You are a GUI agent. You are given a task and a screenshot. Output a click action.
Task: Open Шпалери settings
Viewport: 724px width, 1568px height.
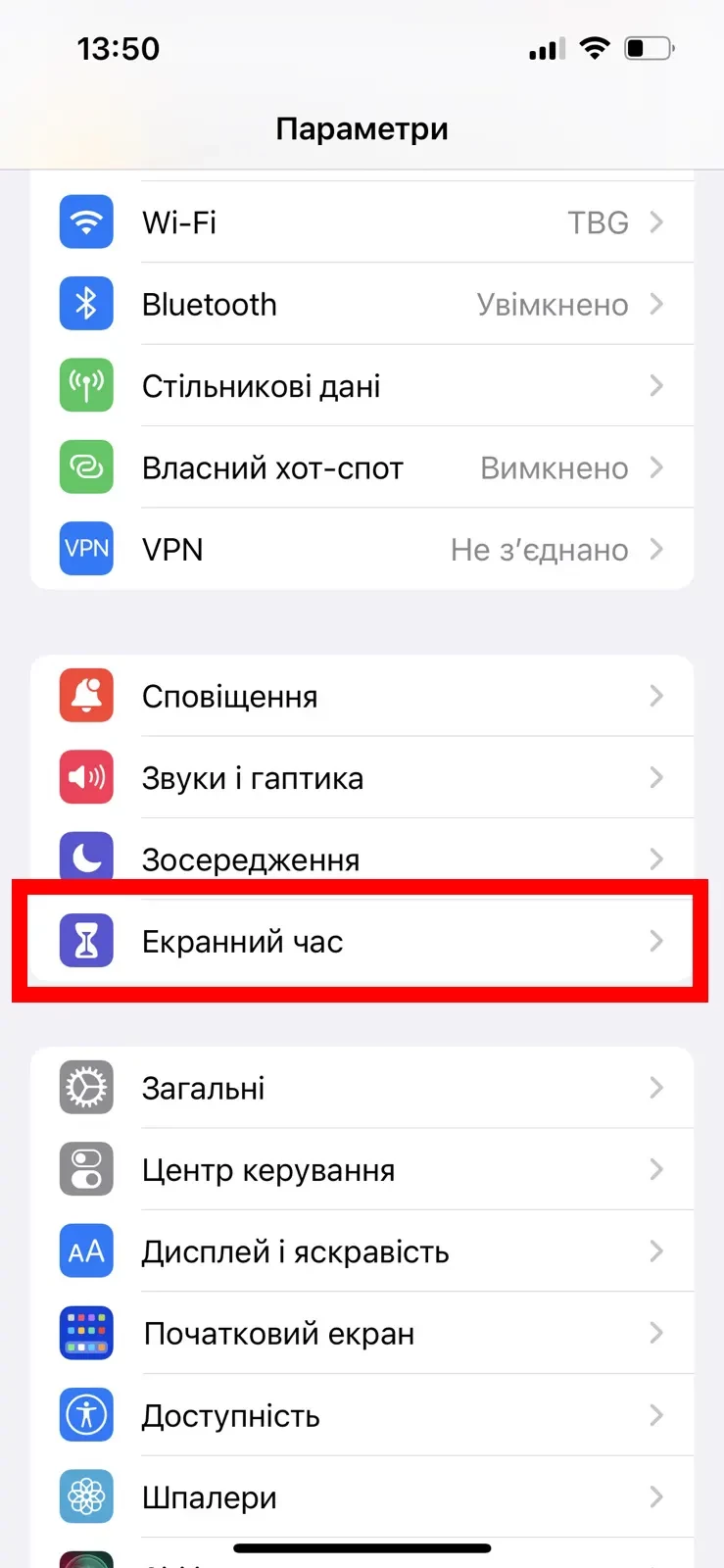click(x=362, y=1497)
